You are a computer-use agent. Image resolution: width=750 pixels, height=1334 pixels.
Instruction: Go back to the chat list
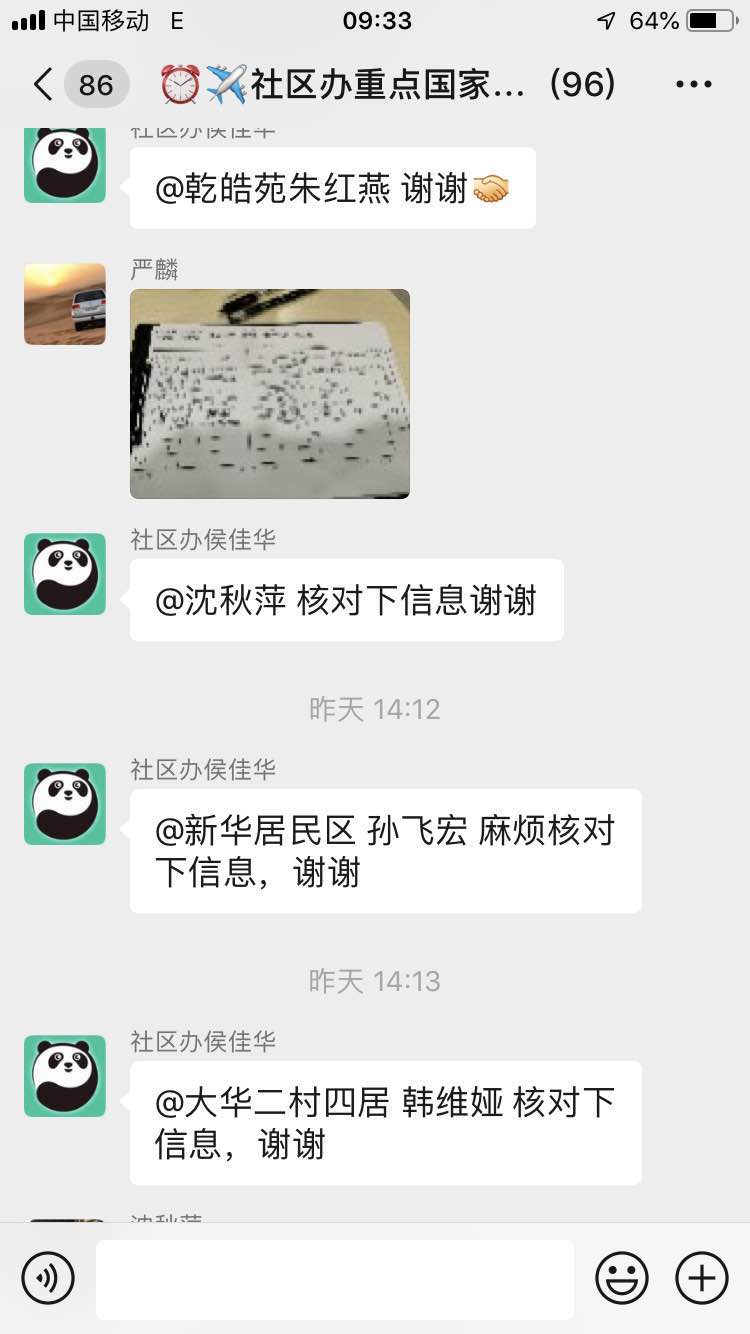(x=42, y=85)
